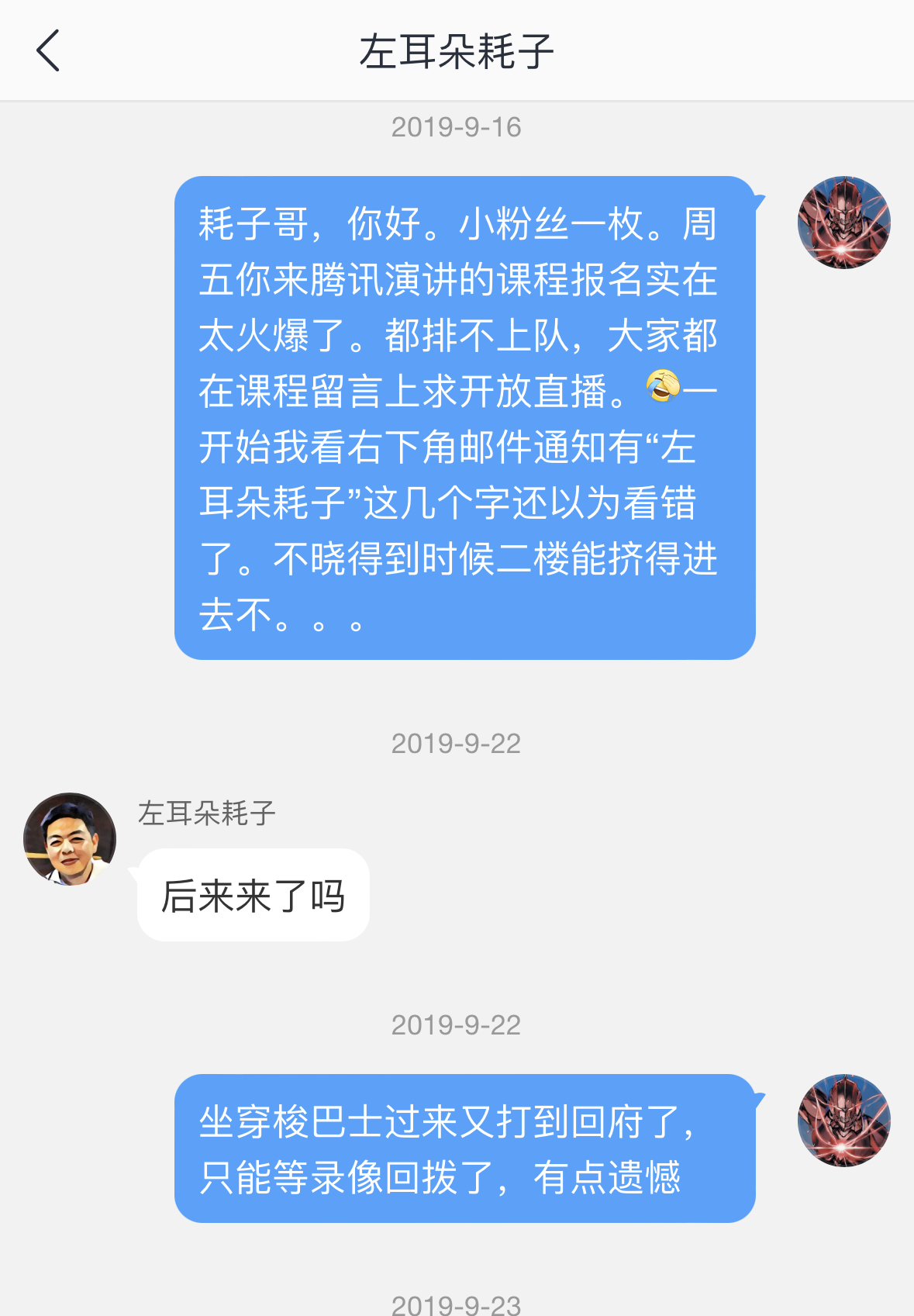This screenshot has width=914, height=1316.
Task: Tap the first 2019-9-22 timestamp
Action: click(x=457, y=744)
